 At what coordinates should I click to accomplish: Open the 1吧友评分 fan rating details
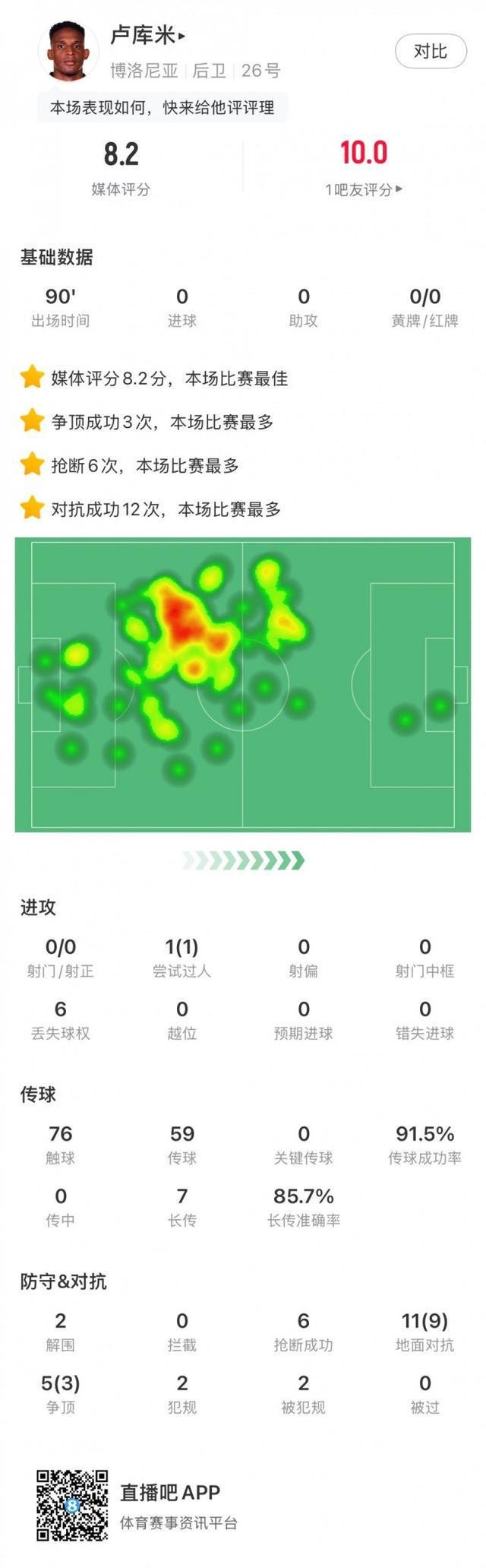point(364,189)
